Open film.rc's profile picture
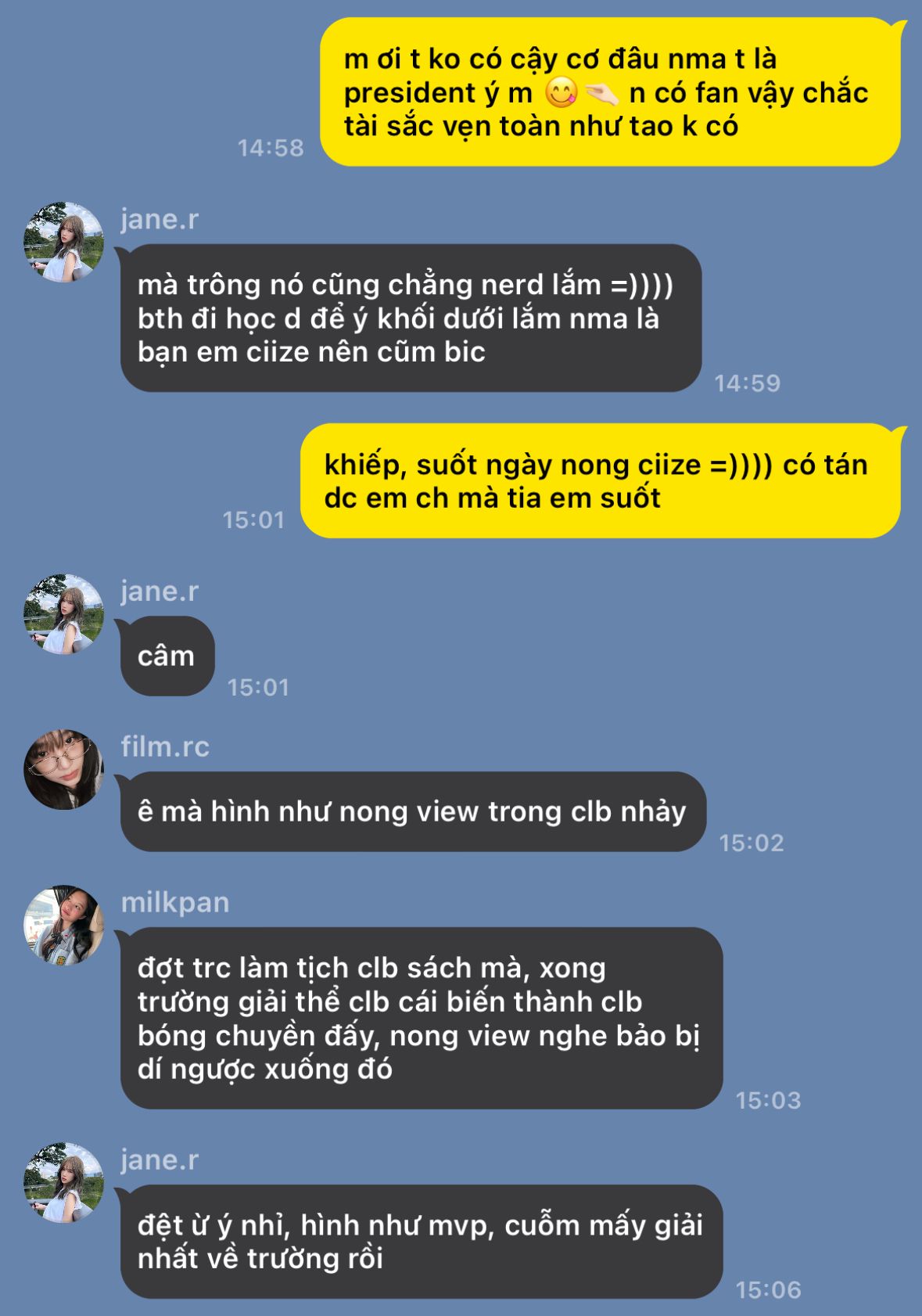Screen dimensions: 922x1316 pos(63,769)
